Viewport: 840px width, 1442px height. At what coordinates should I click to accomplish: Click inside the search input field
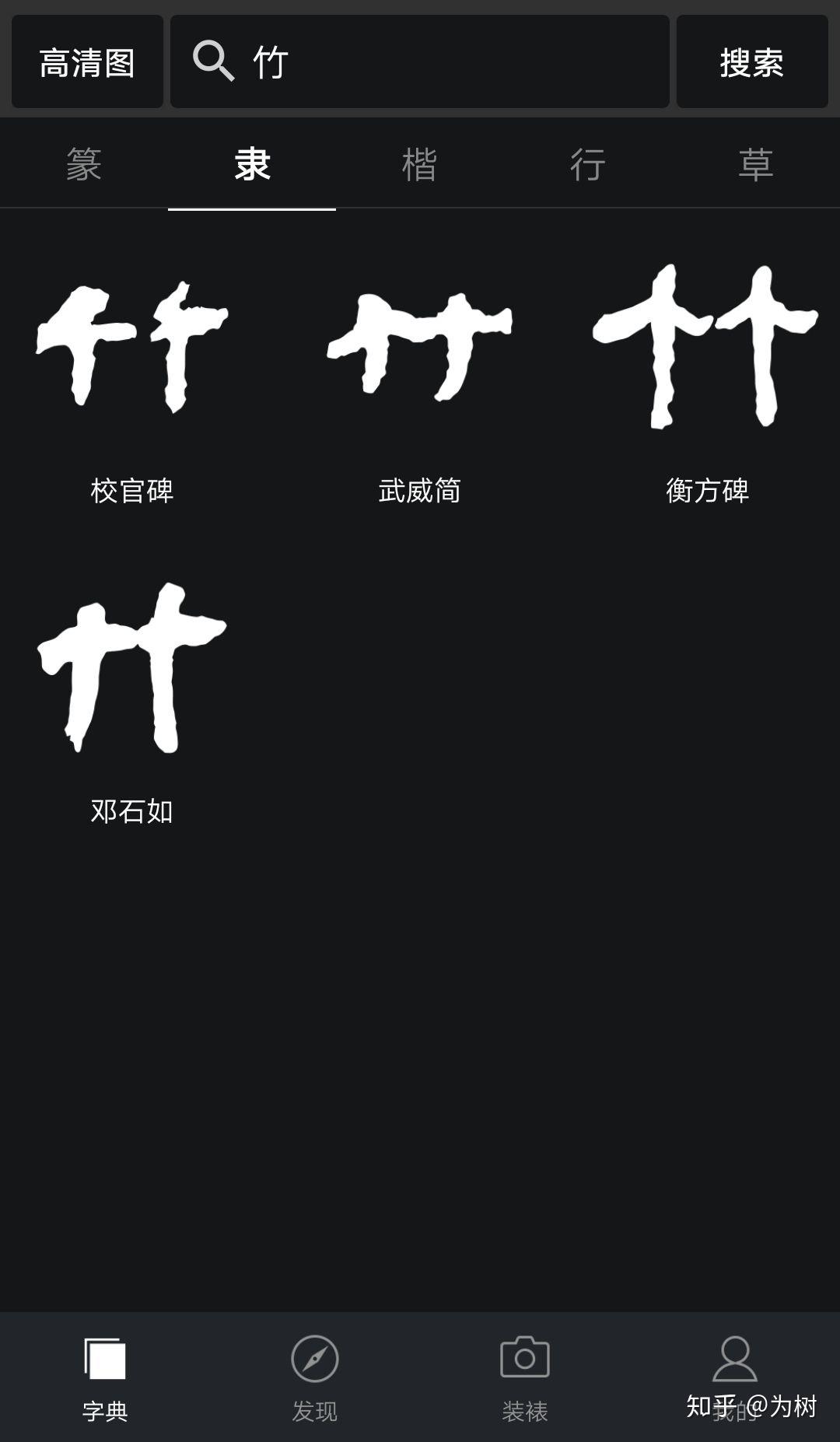point(420,61)
